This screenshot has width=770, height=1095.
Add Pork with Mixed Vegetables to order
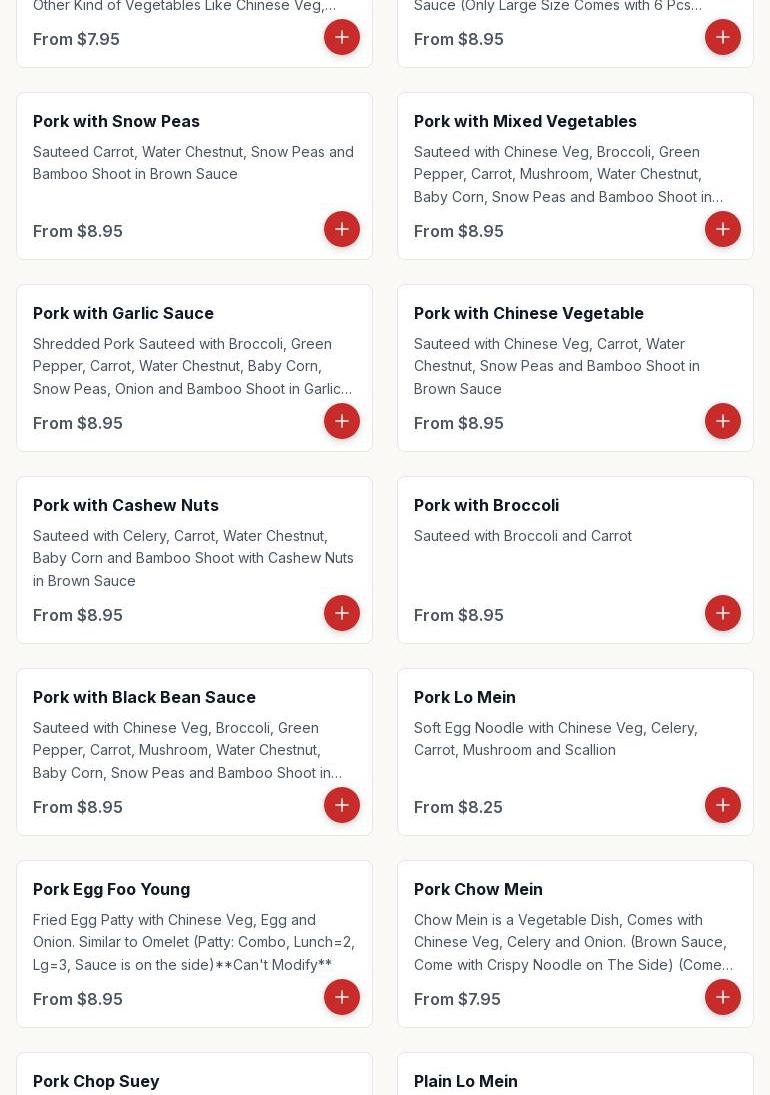(x=723, y=229)
